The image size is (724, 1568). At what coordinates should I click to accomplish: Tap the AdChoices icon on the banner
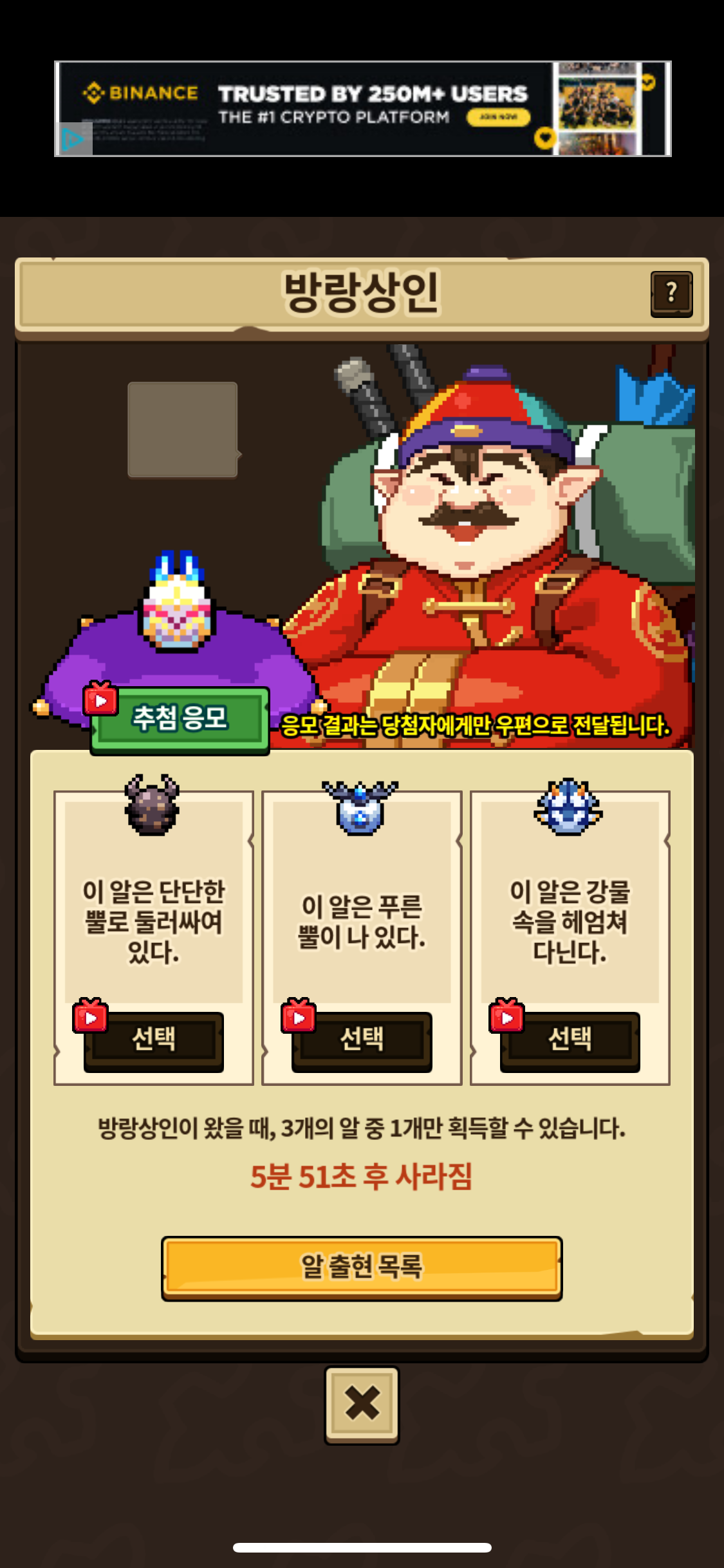(73, 140)
